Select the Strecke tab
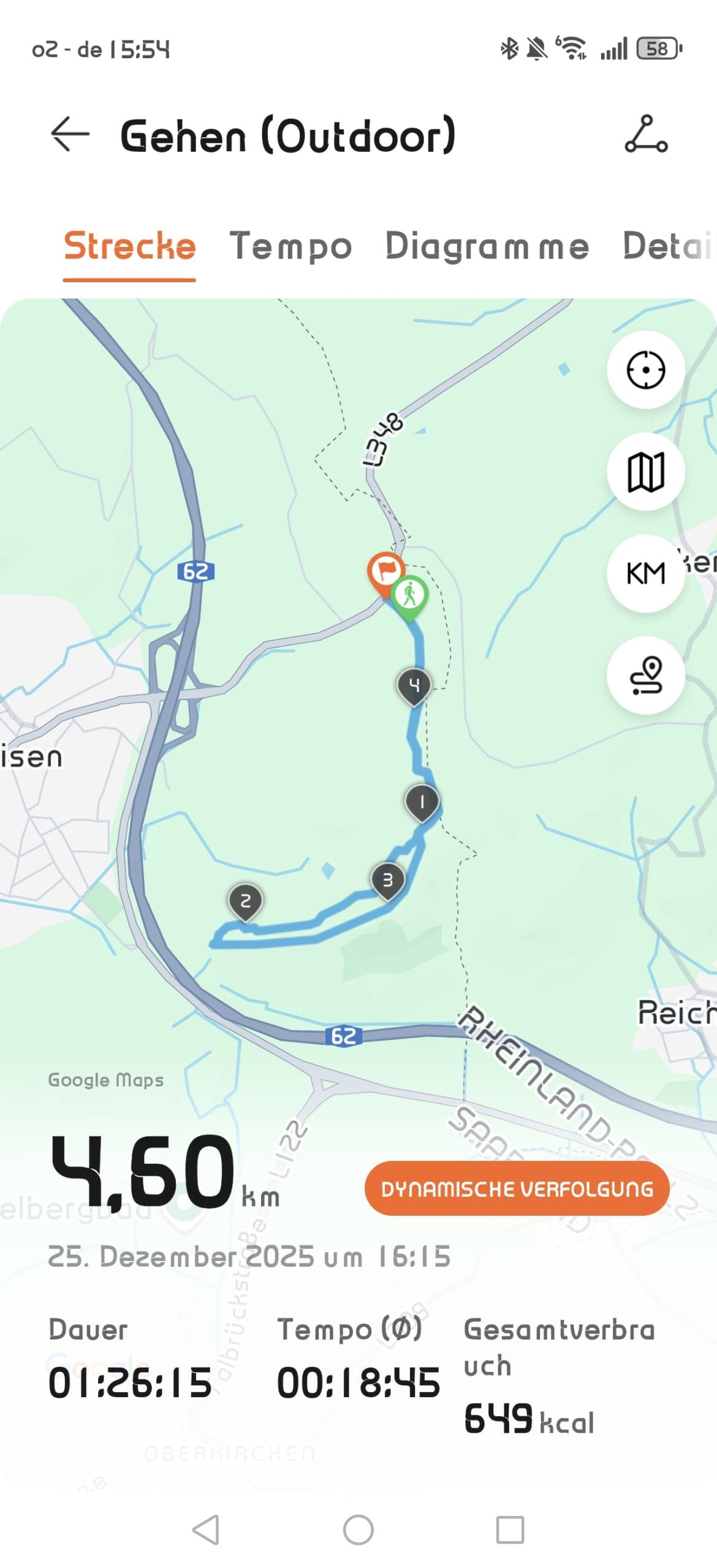717x1568 pixels. (129, 246)
